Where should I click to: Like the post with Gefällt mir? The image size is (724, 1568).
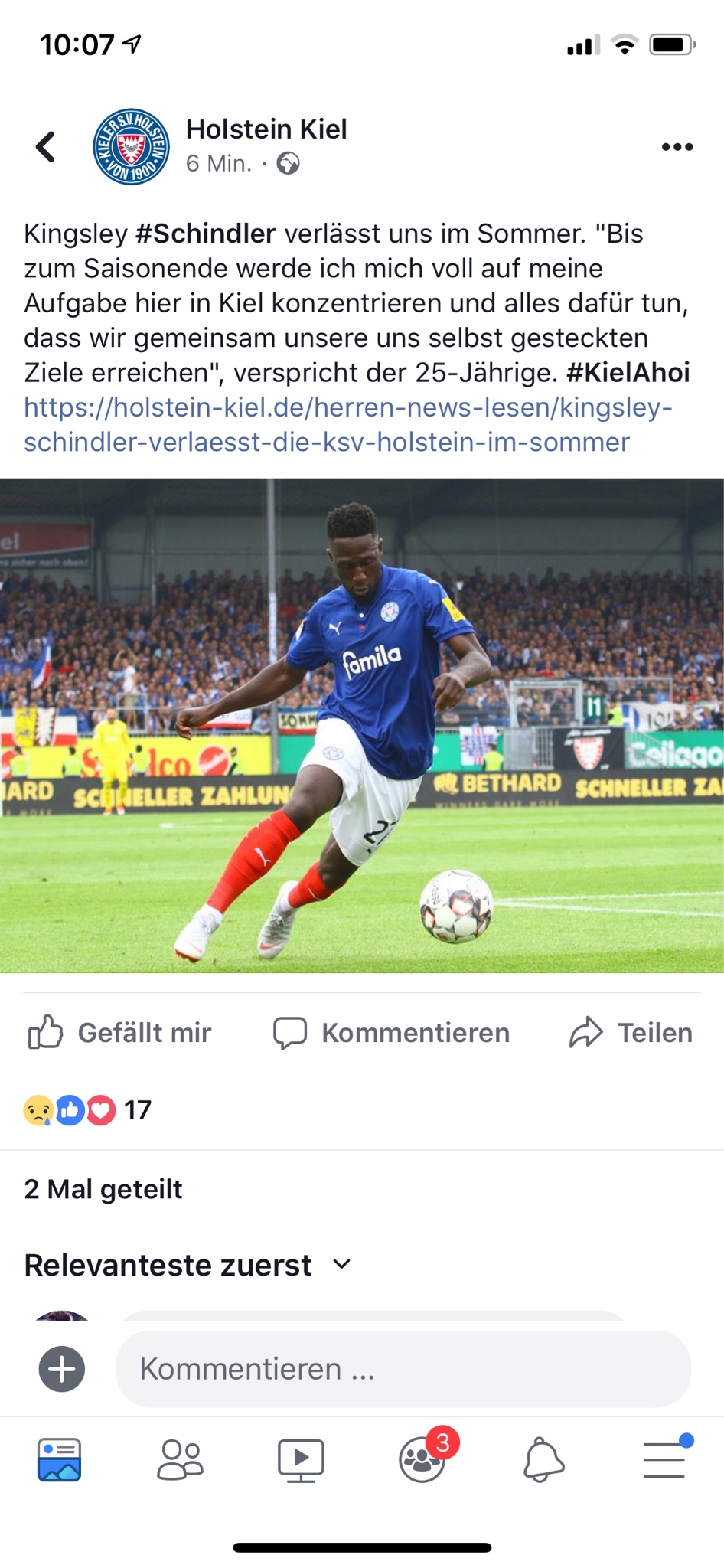click(x=120, y=1032)
